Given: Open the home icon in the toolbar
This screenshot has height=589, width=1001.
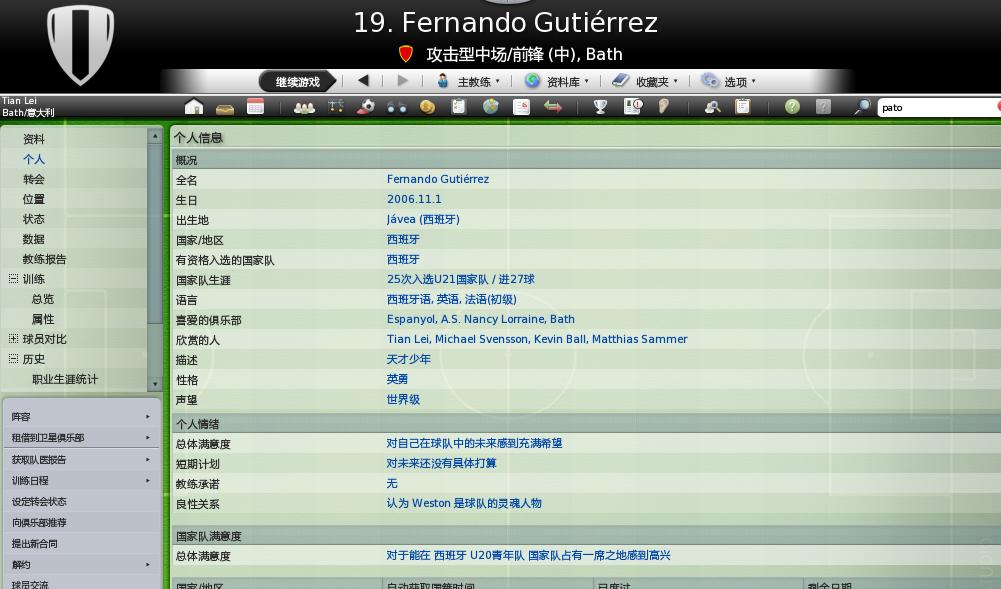Looking at the screenshot, I should [194, 107].
